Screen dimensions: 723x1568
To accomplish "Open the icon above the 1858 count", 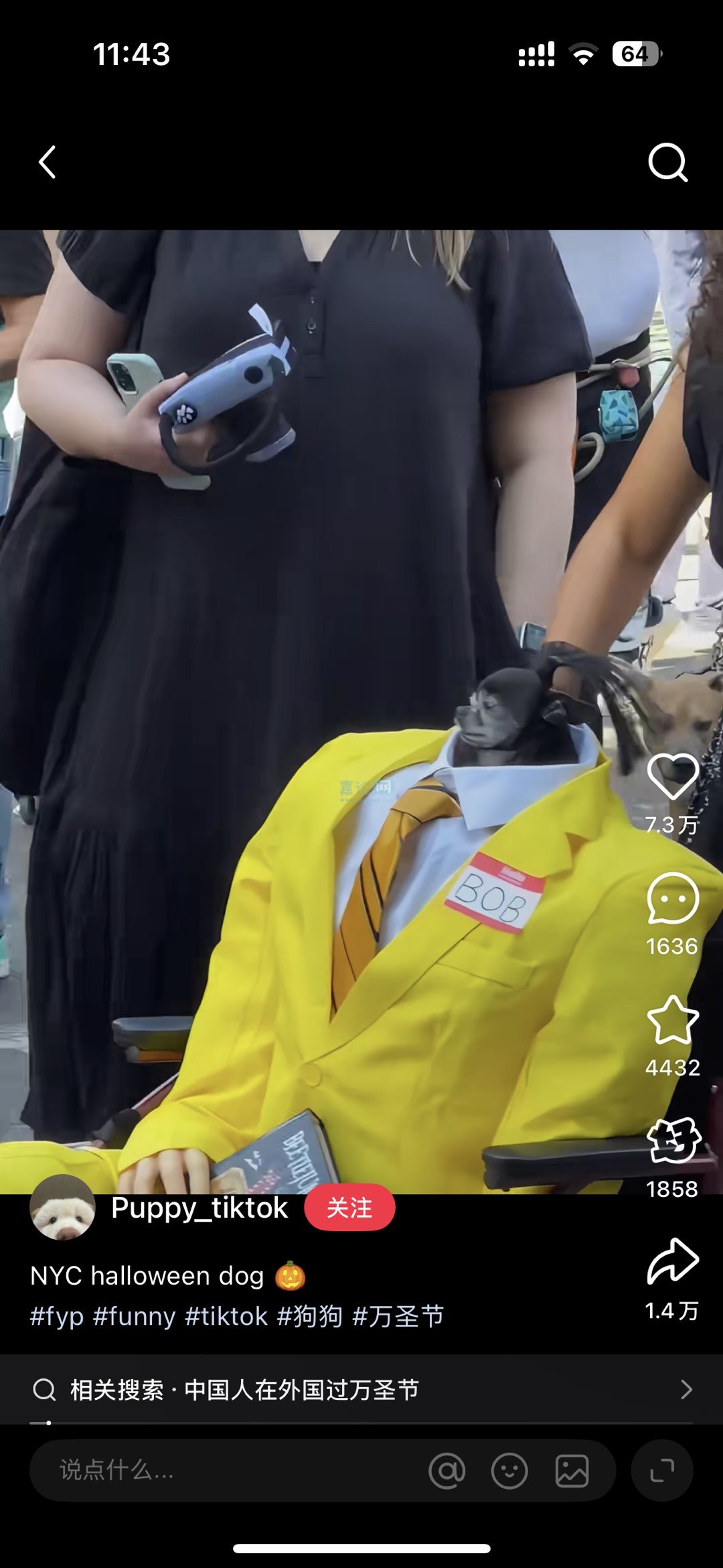I will [673, 1141].
